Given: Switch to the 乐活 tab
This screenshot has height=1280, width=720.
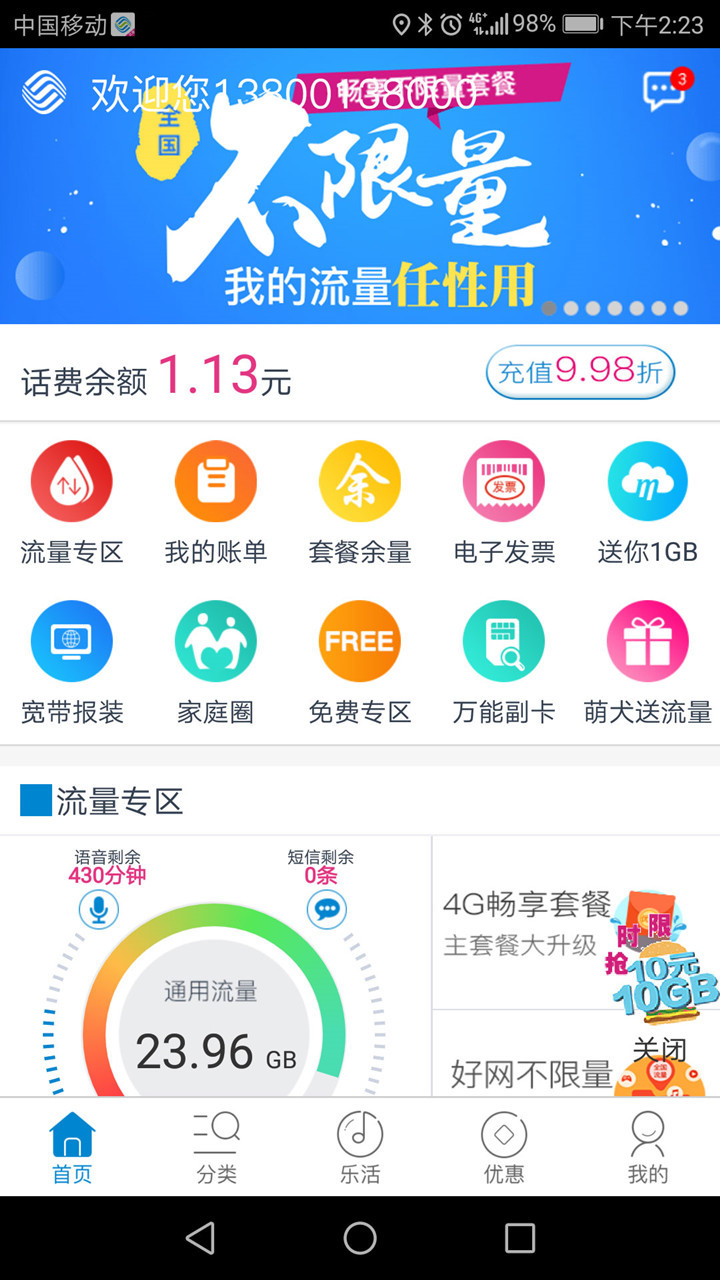Looking at the screenshot, I should pyautogui.click(x=360, y=1147).
